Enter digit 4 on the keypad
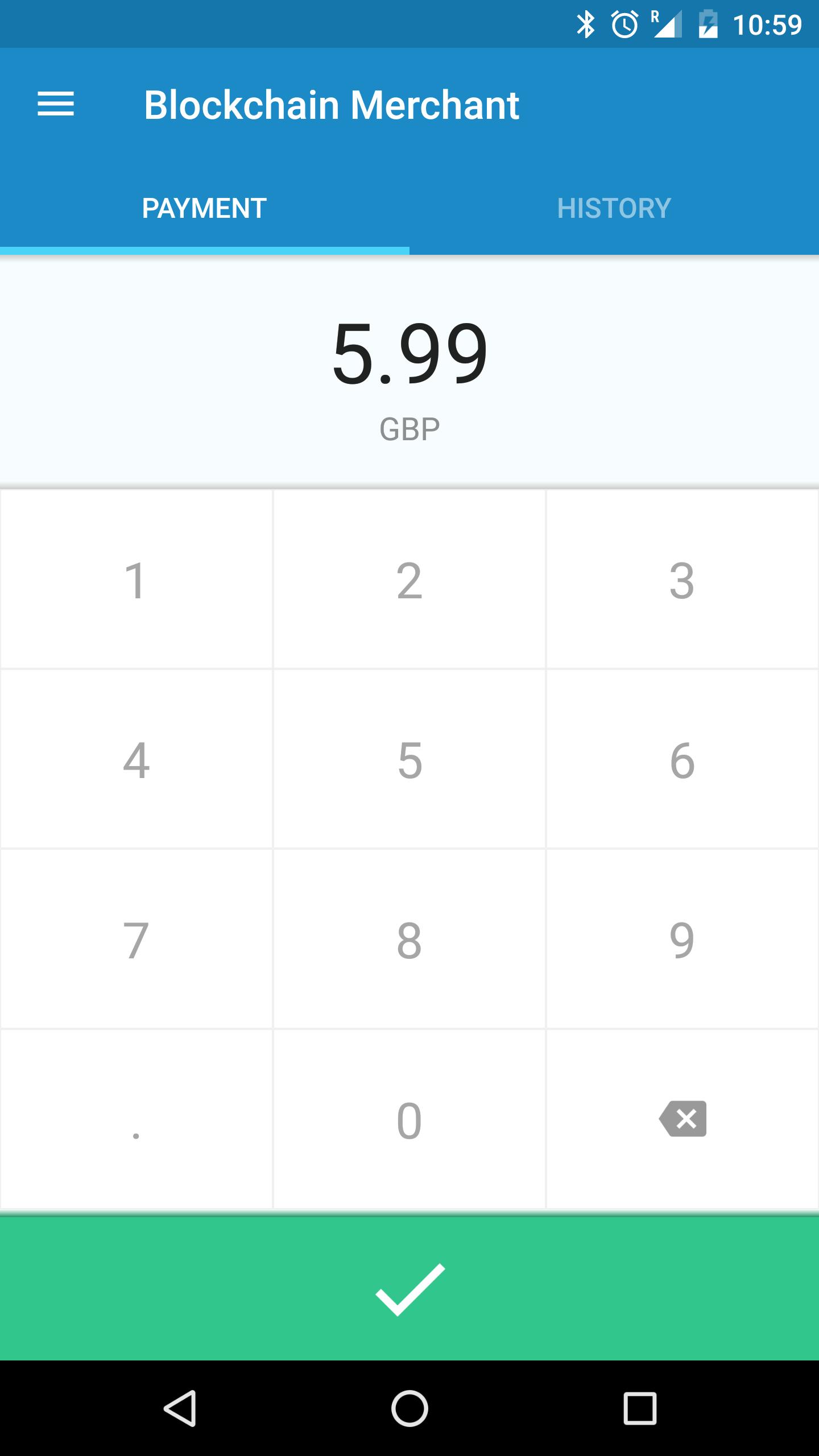The height and width of the screenshot is (1456, 819). (136, 759)
